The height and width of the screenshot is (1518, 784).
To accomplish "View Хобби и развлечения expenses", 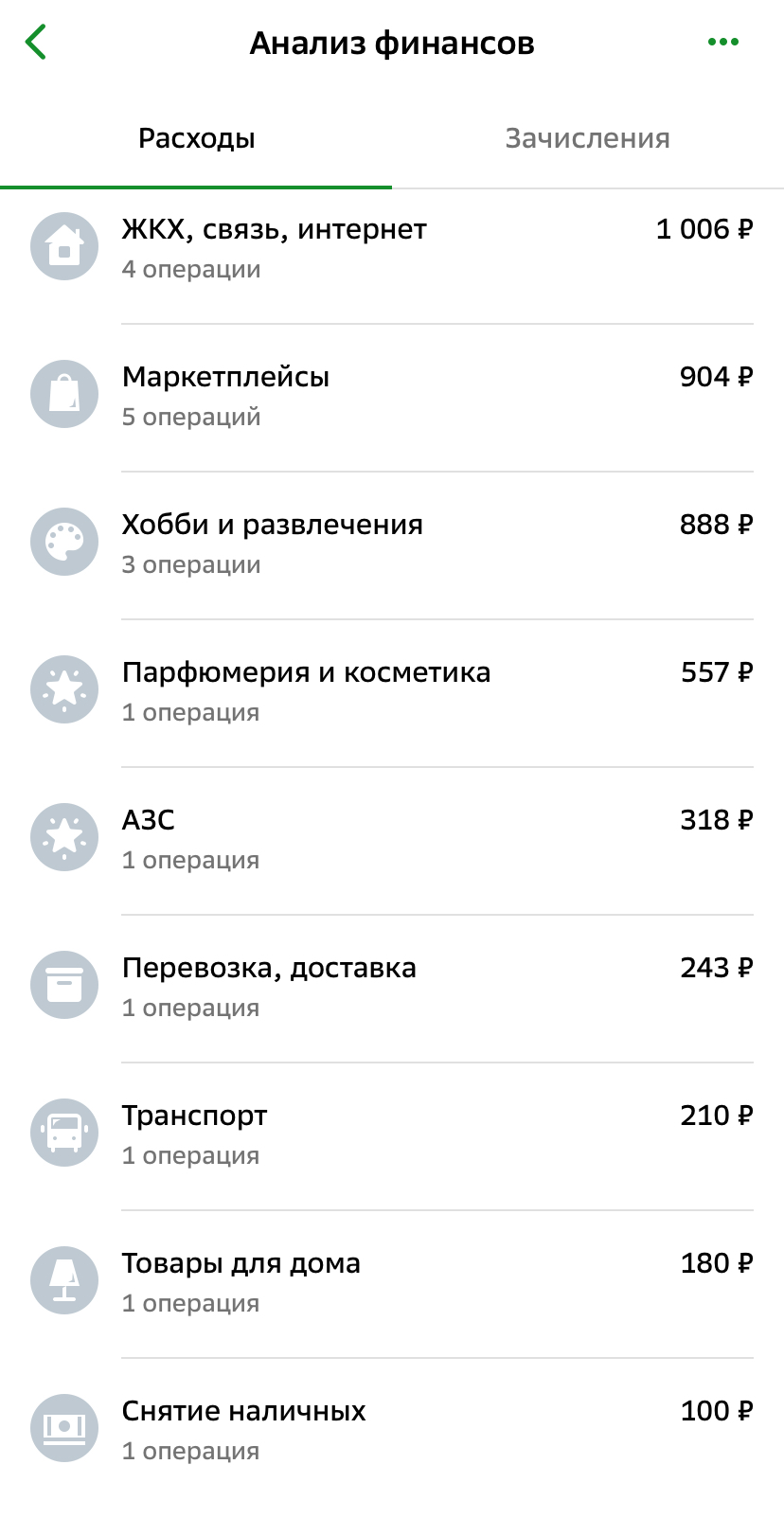I will (x=392, y=545).
